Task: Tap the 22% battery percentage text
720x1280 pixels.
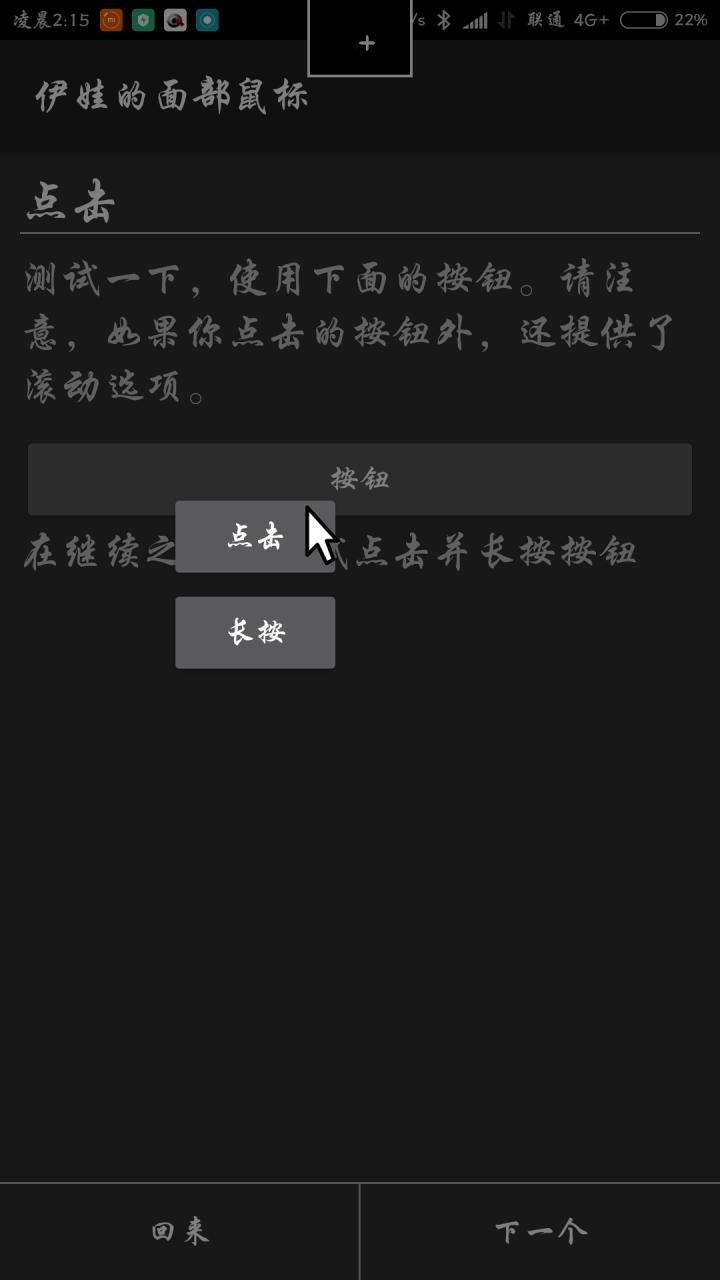Action: tap(692, 18)
